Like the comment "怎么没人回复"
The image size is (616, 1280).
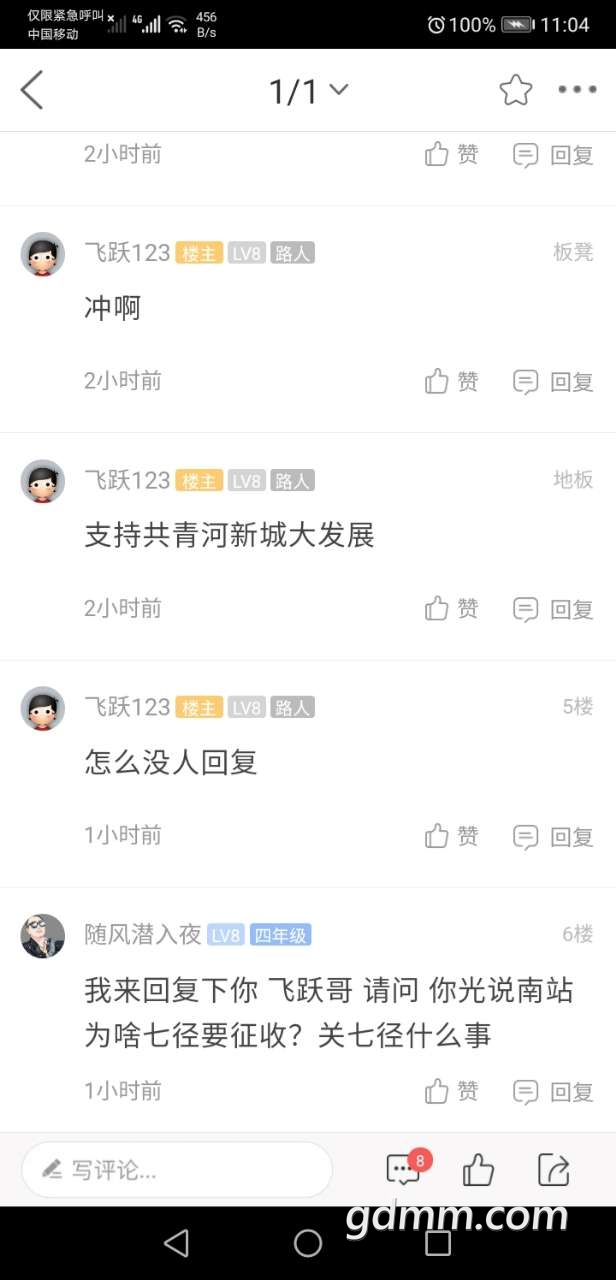click(x=452, y=835)
